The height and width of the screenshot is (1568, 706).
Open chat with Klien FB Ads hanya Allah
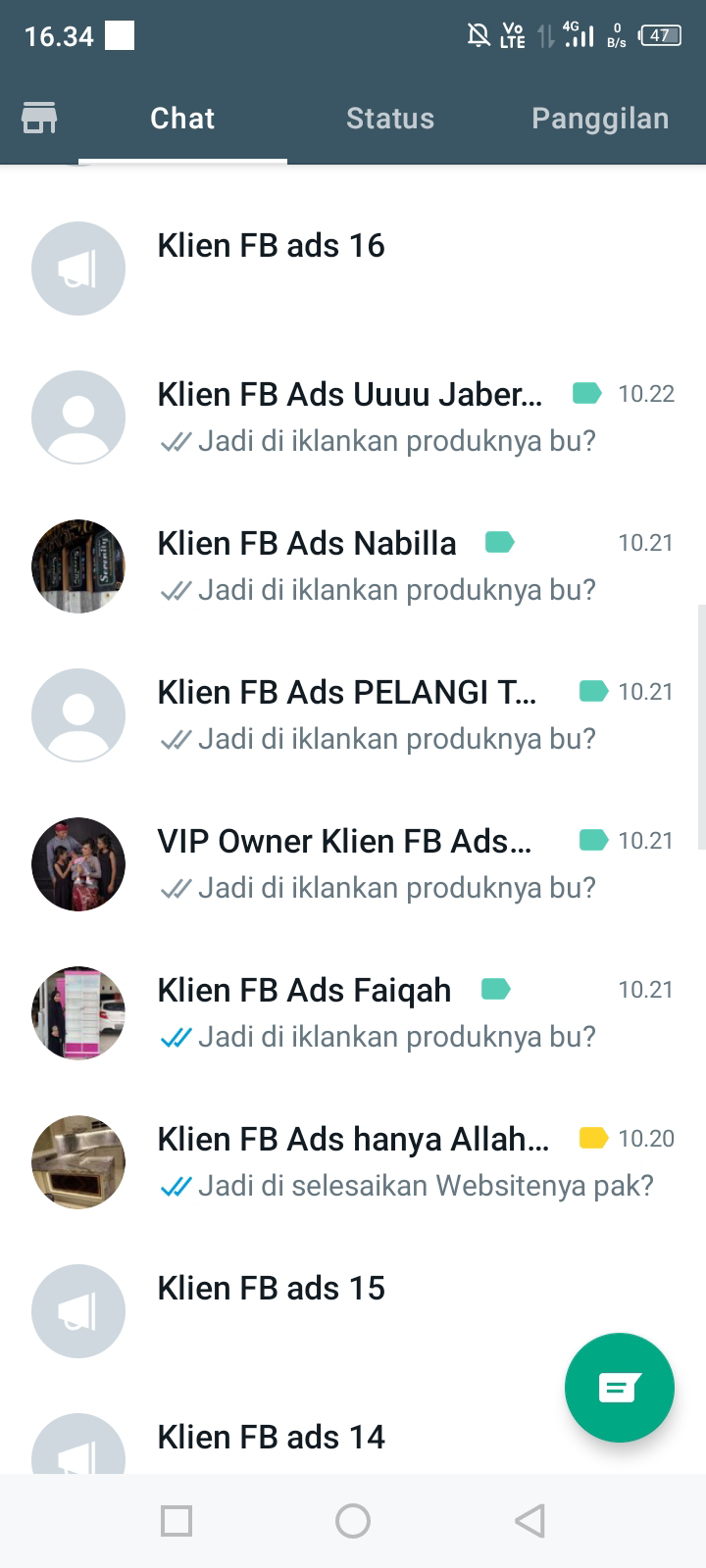pyautogui.click(x=353, y=1162)
